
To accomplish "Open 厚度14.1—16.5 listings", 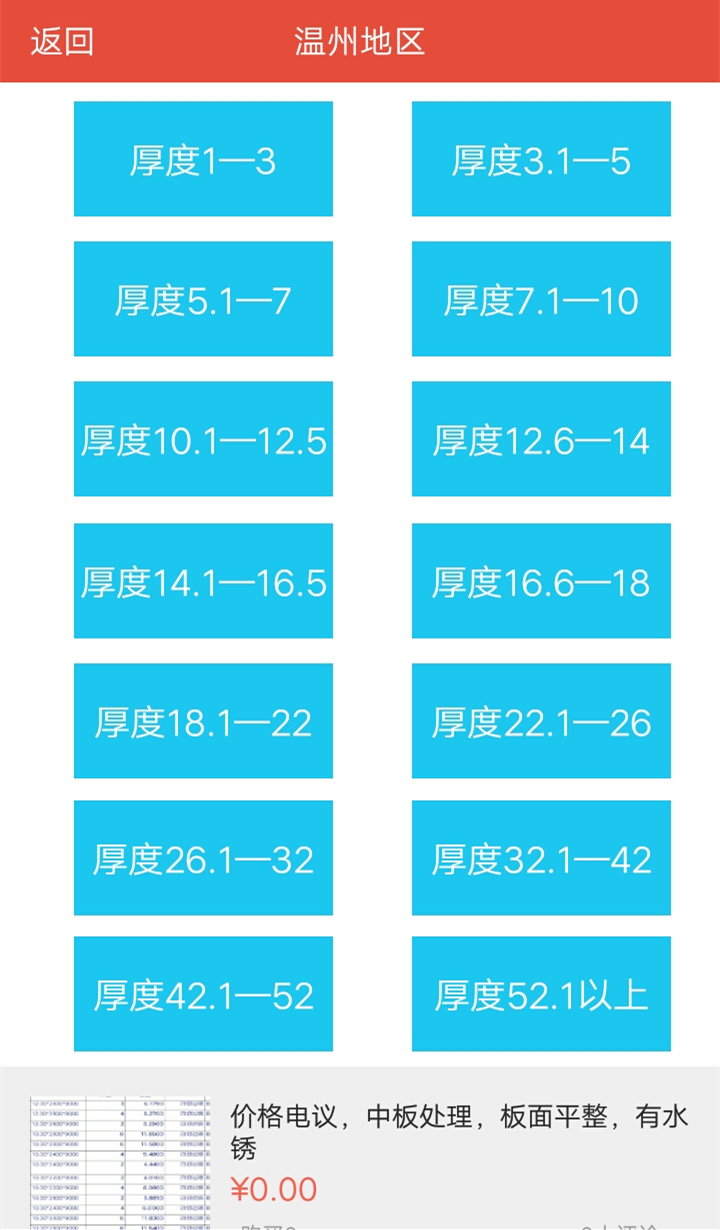I will tap(203, 581).
